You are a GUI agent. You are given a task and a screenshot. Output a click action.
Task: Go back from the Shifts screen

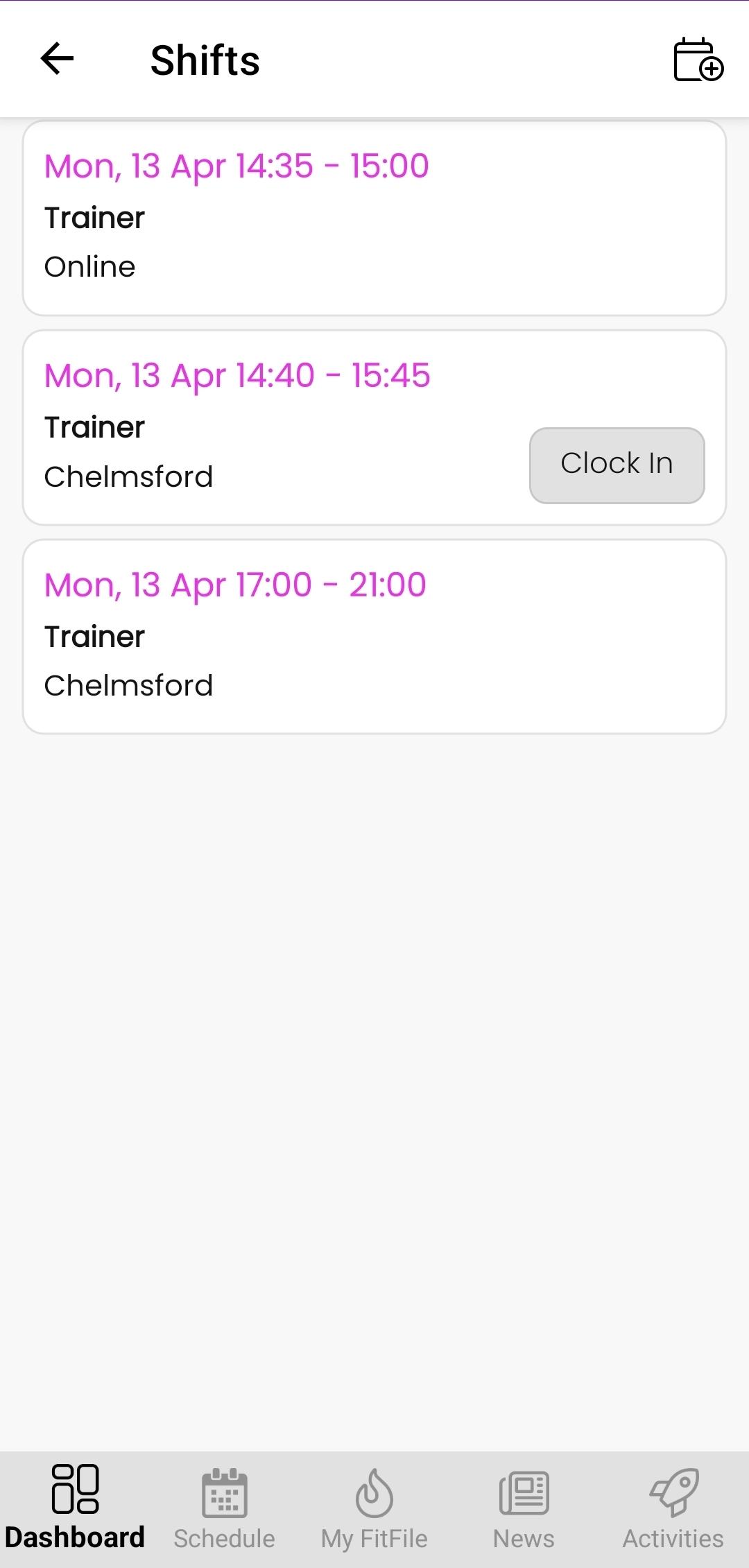[57, 59]
